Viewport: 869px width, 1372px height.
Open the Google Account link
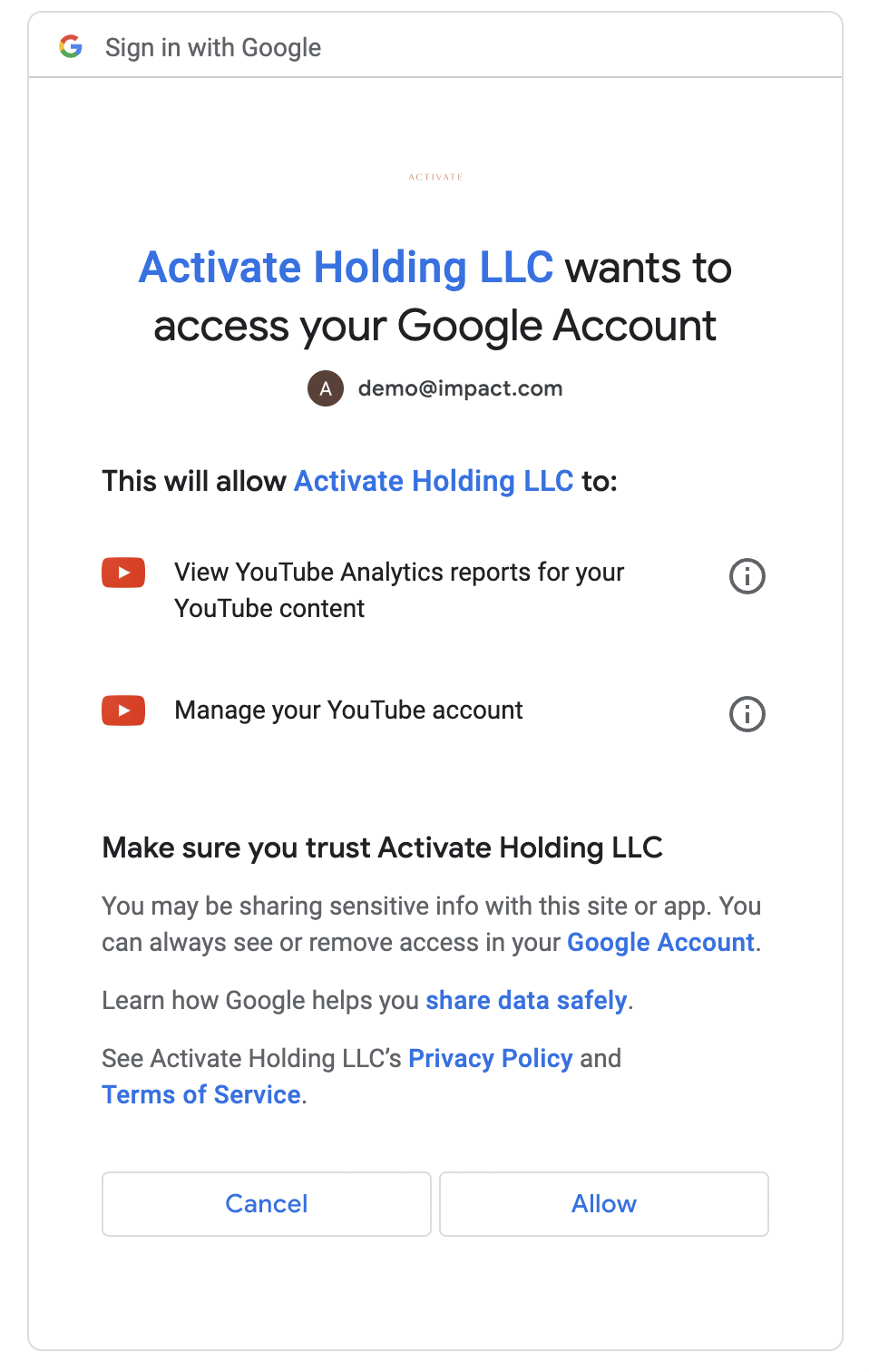click(660, 942)
